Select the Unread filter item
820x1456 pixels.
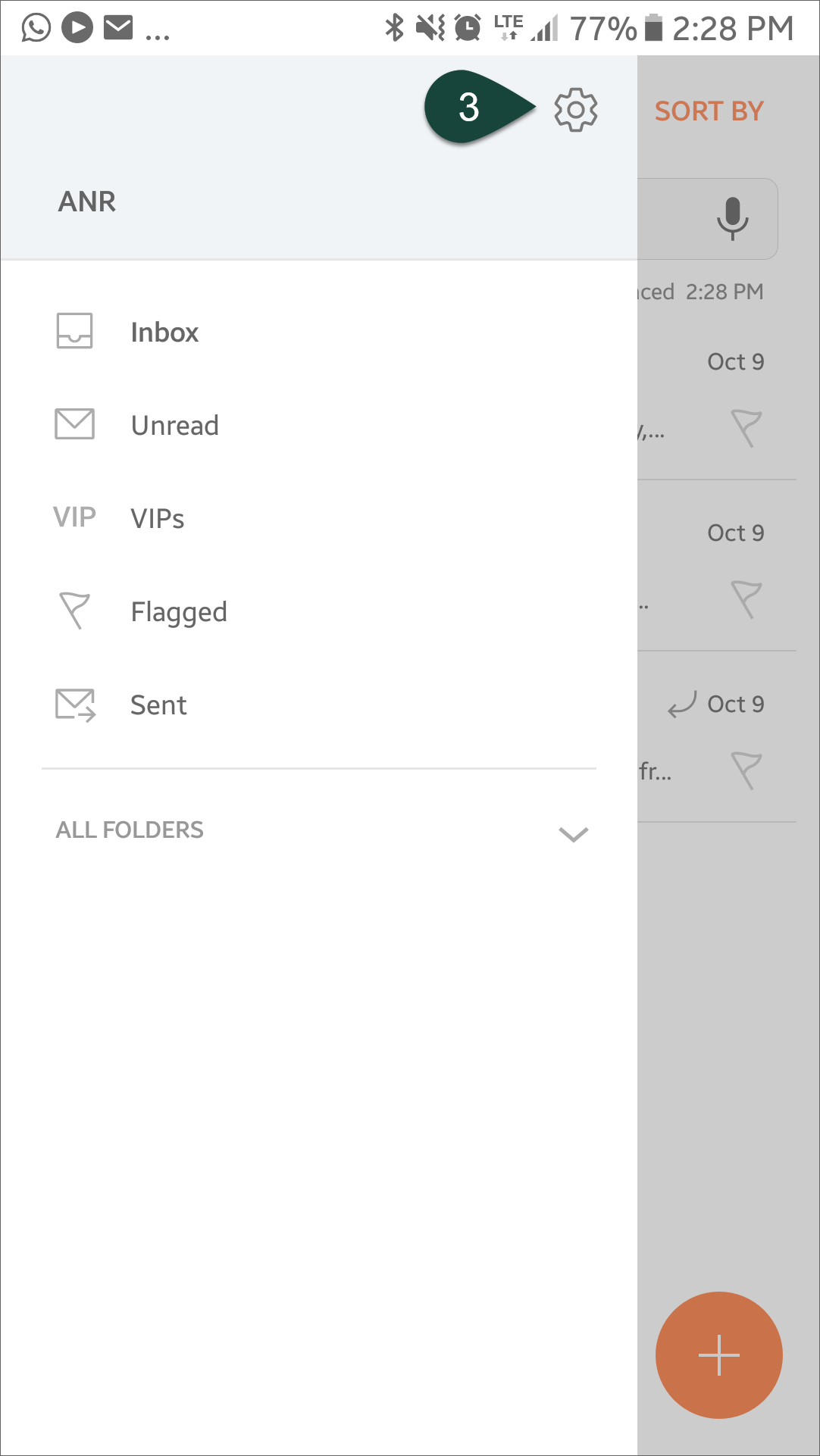tap(174, 424)
